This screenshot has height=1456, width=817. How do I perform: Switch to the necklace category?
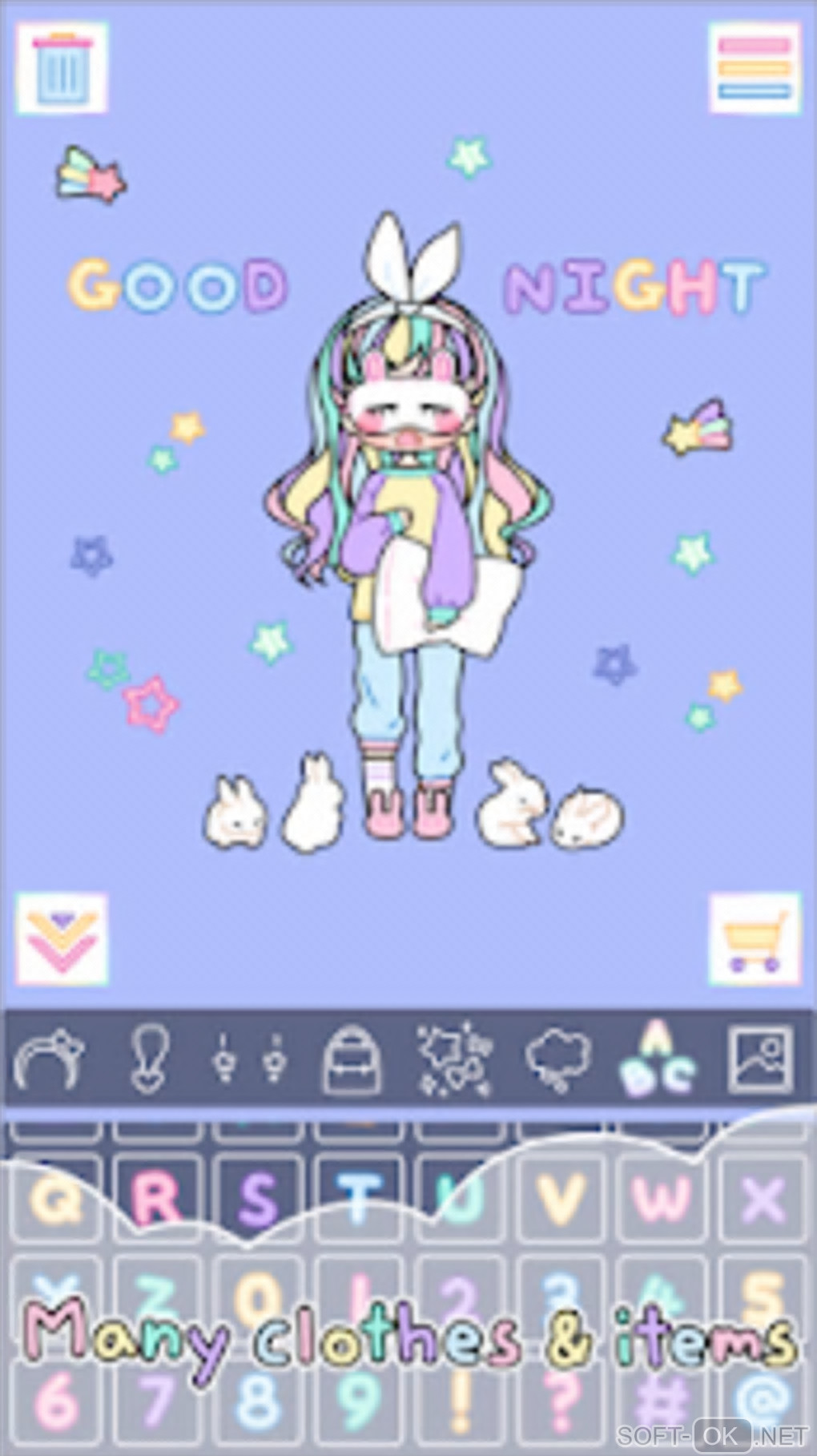tap(151, 1060)
